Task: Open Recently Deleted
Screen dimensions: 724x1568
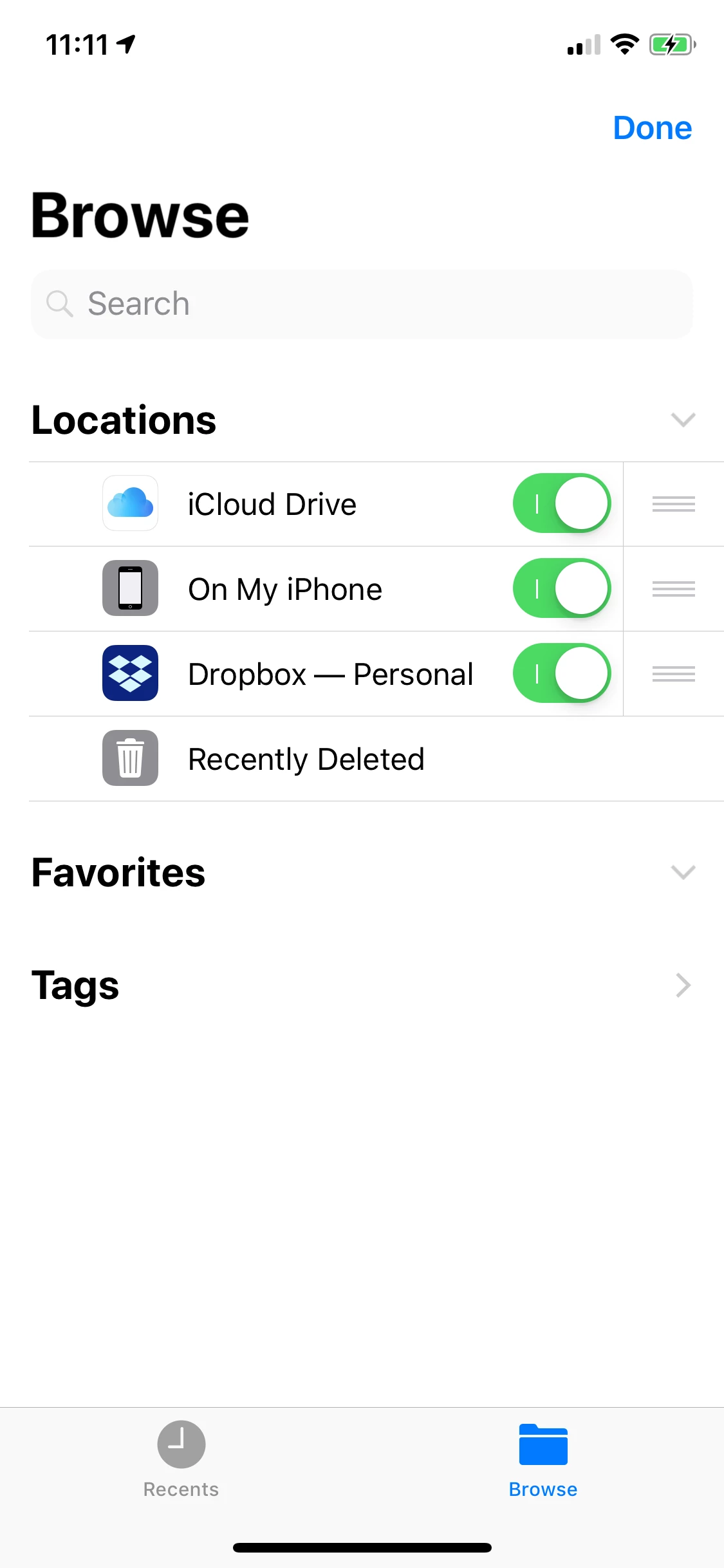Action: (x=306, y=759)
